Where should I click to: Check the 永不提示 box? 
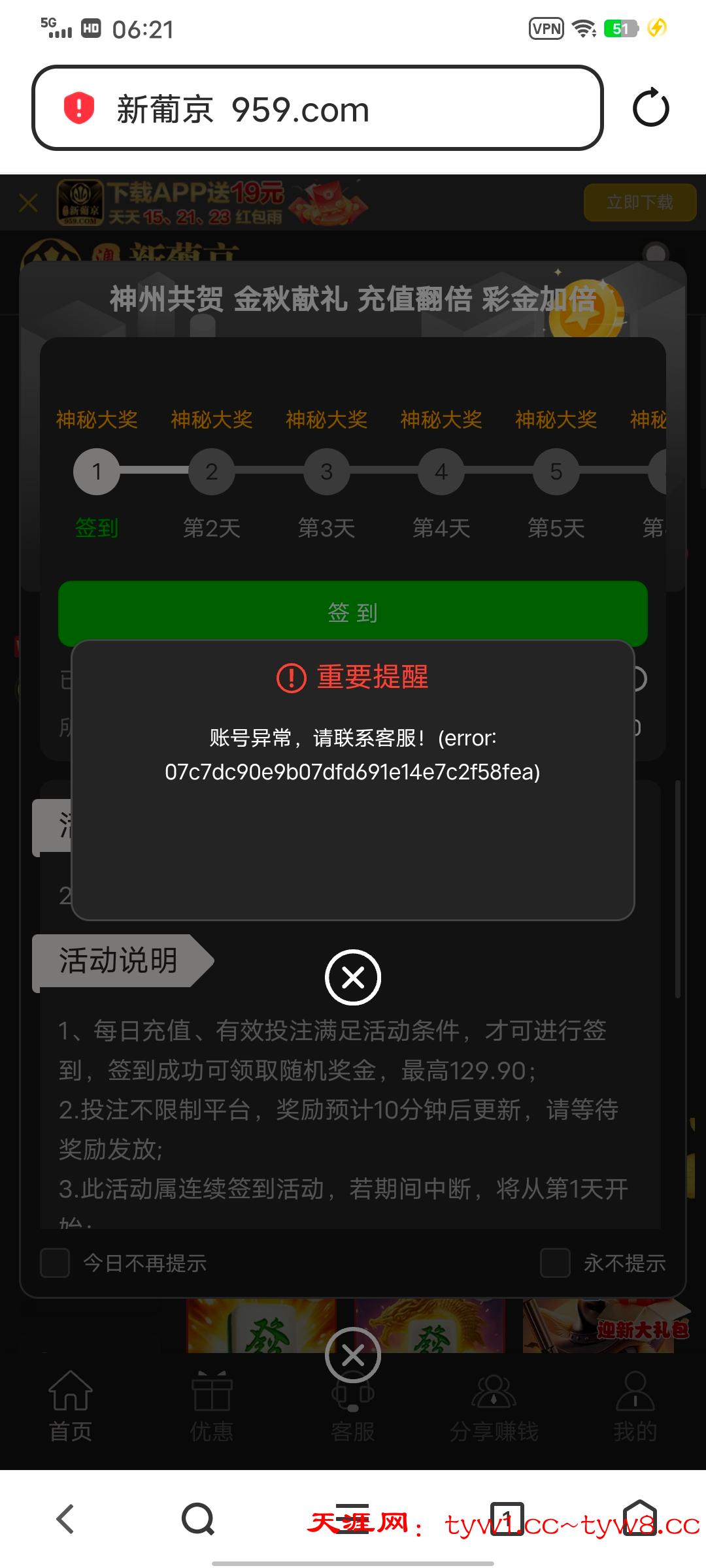tap(555, 1263)
